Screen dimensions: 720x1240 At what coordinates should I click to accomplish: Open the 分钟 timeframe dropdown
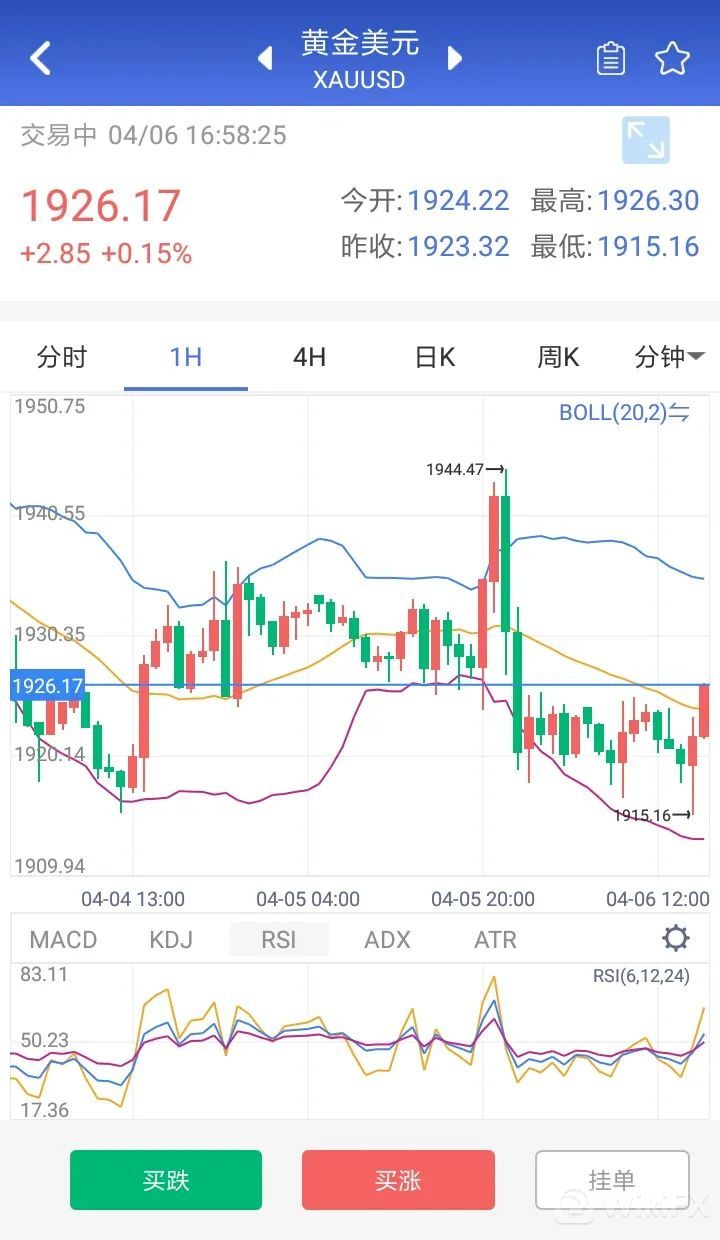tap(670, 357)
